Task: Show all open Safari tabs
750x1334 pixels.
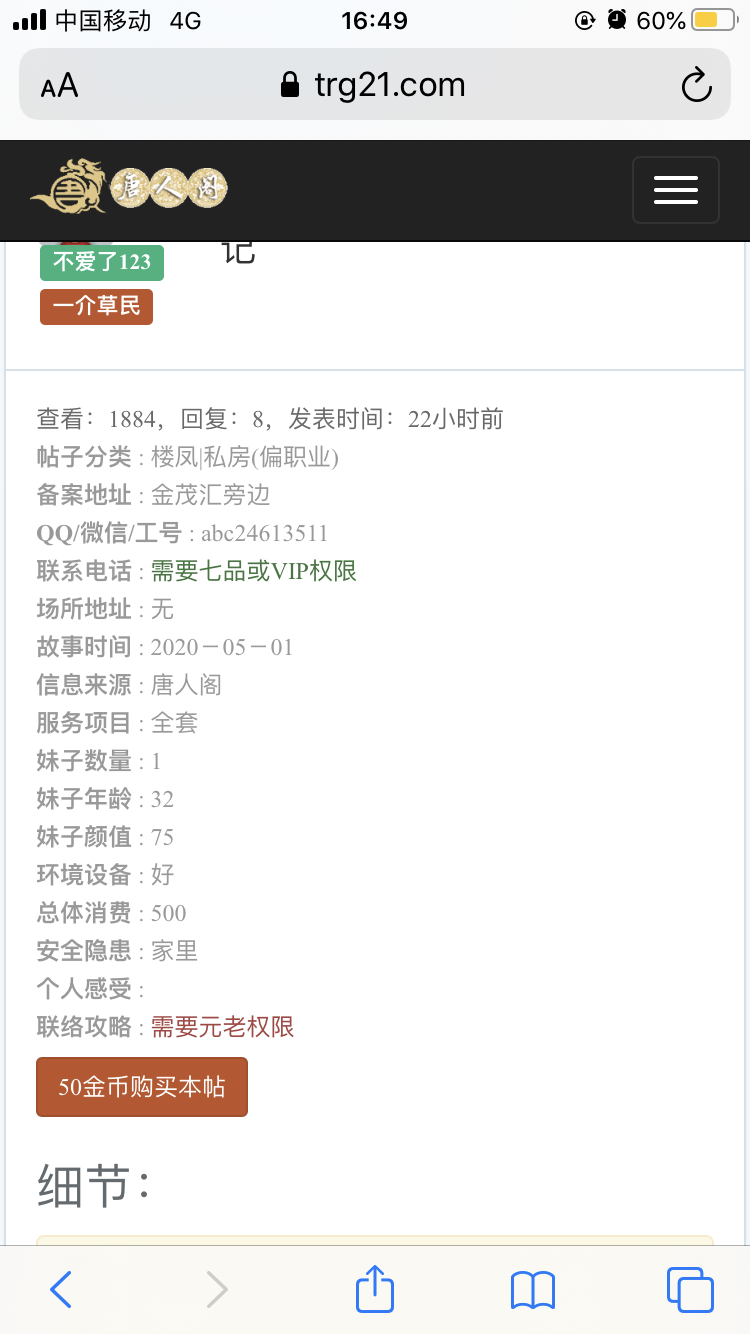Action: tap(690, 1290)
